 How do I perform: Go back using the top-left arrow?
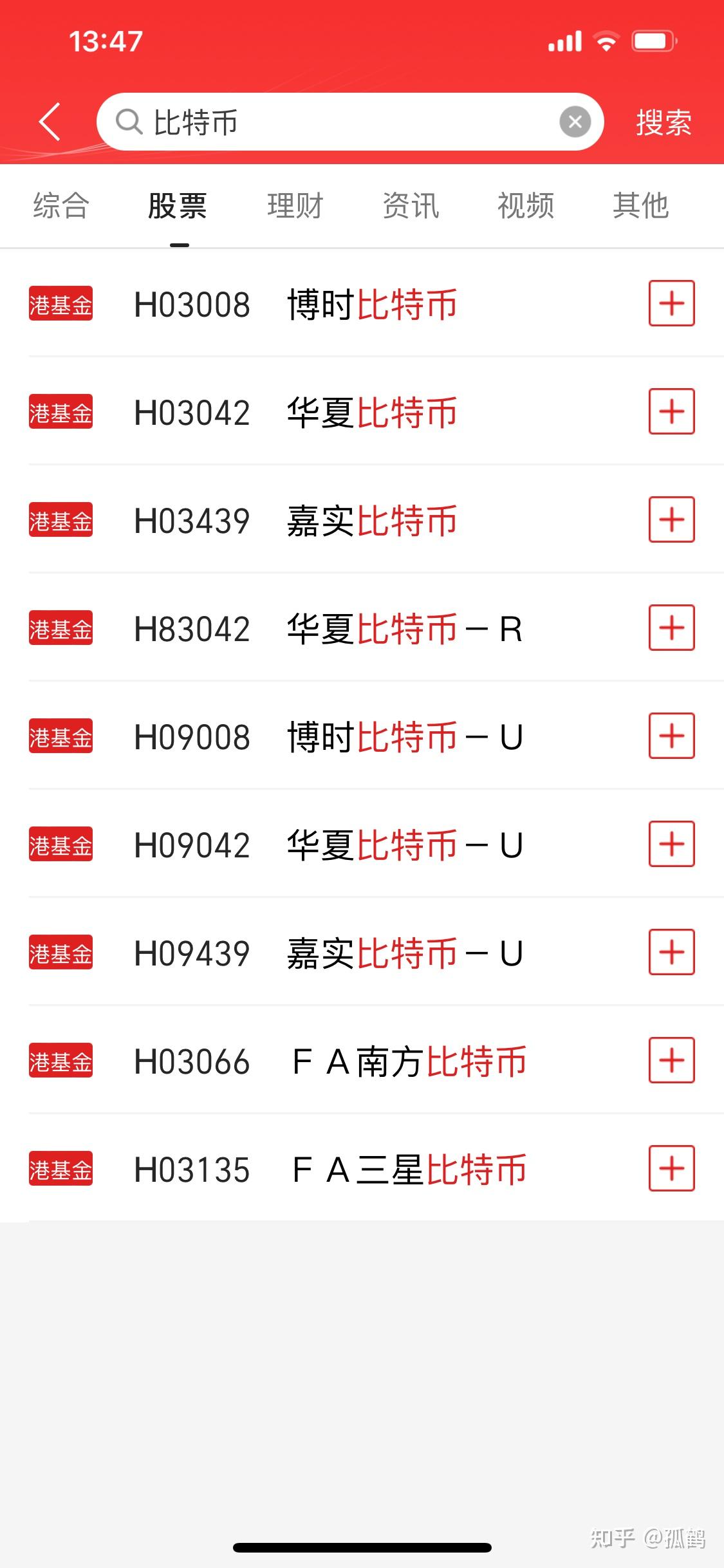pyautogui.click(x=50, y=122)
